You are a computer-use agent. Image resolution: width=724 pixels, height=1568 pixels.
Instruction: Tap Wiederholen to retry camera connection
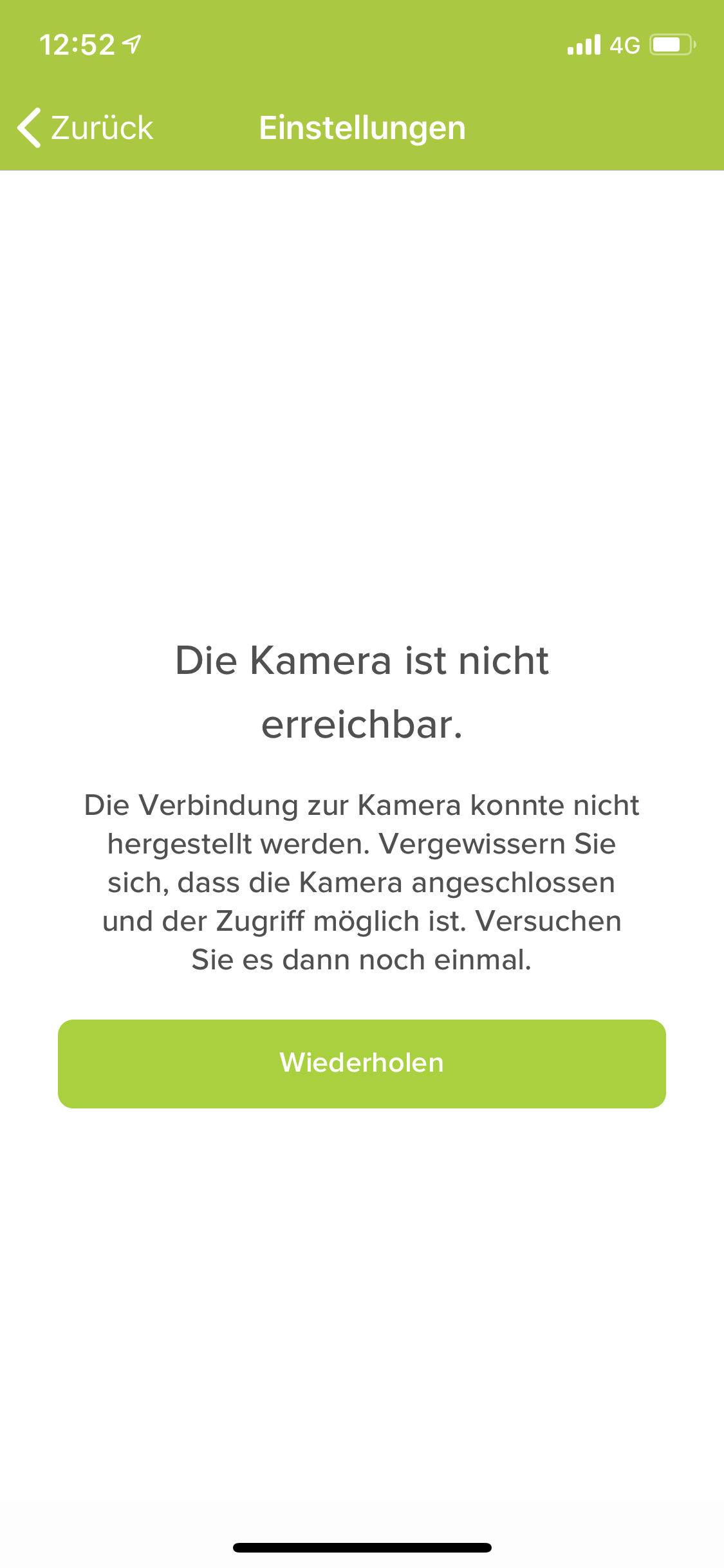[362, 1063]
